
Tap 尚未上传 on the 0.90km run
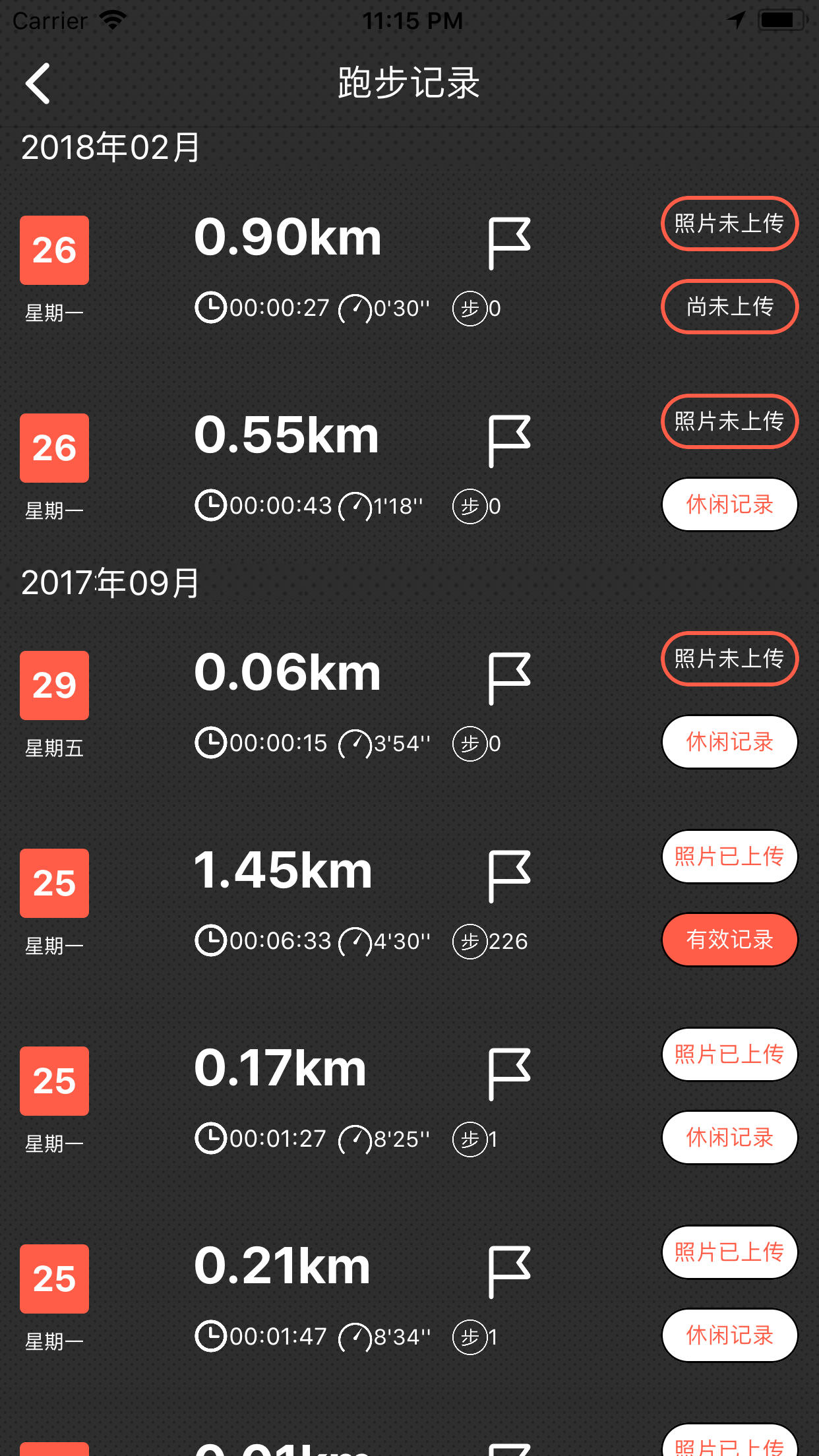[x=729, y=307]
